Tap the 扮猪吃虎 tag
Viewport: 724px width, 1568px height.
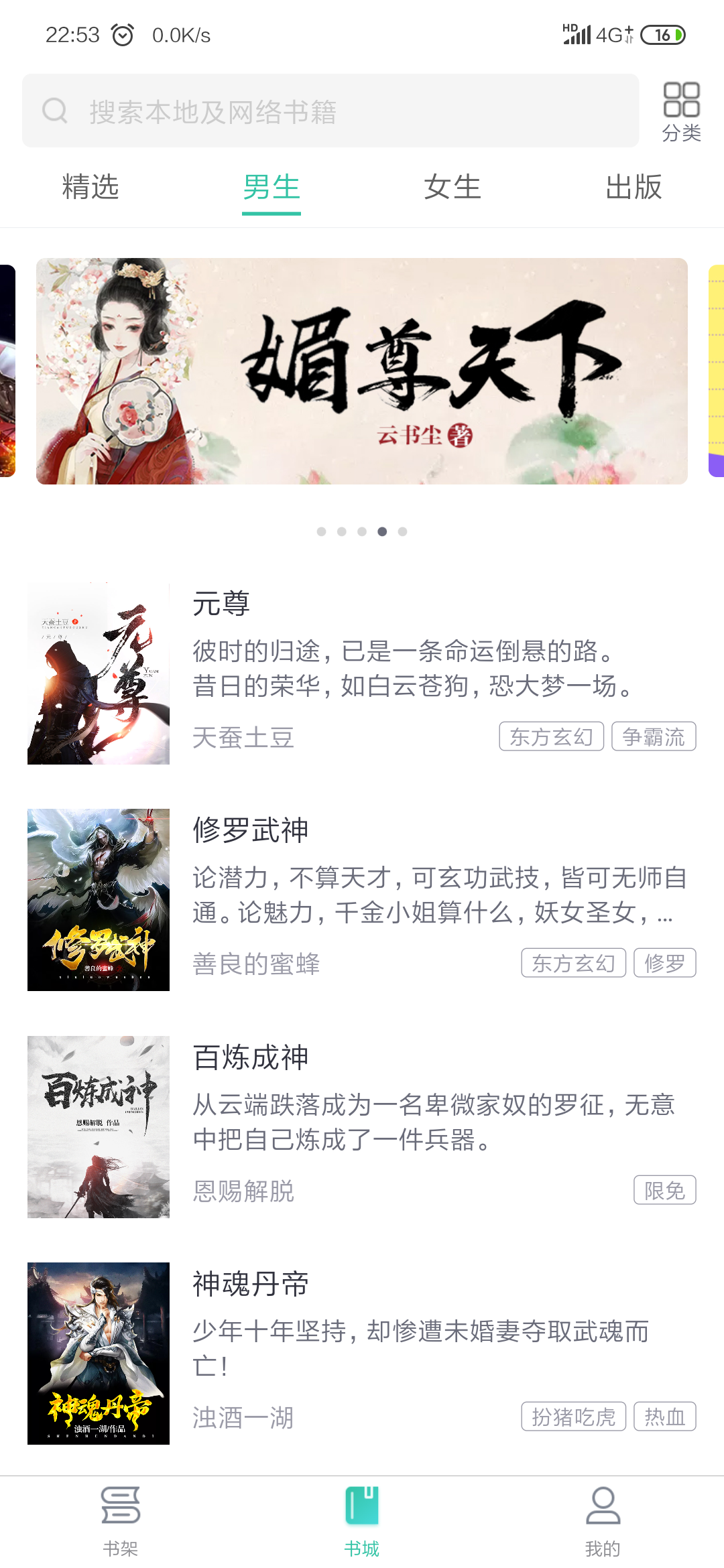pos(573,1417)
